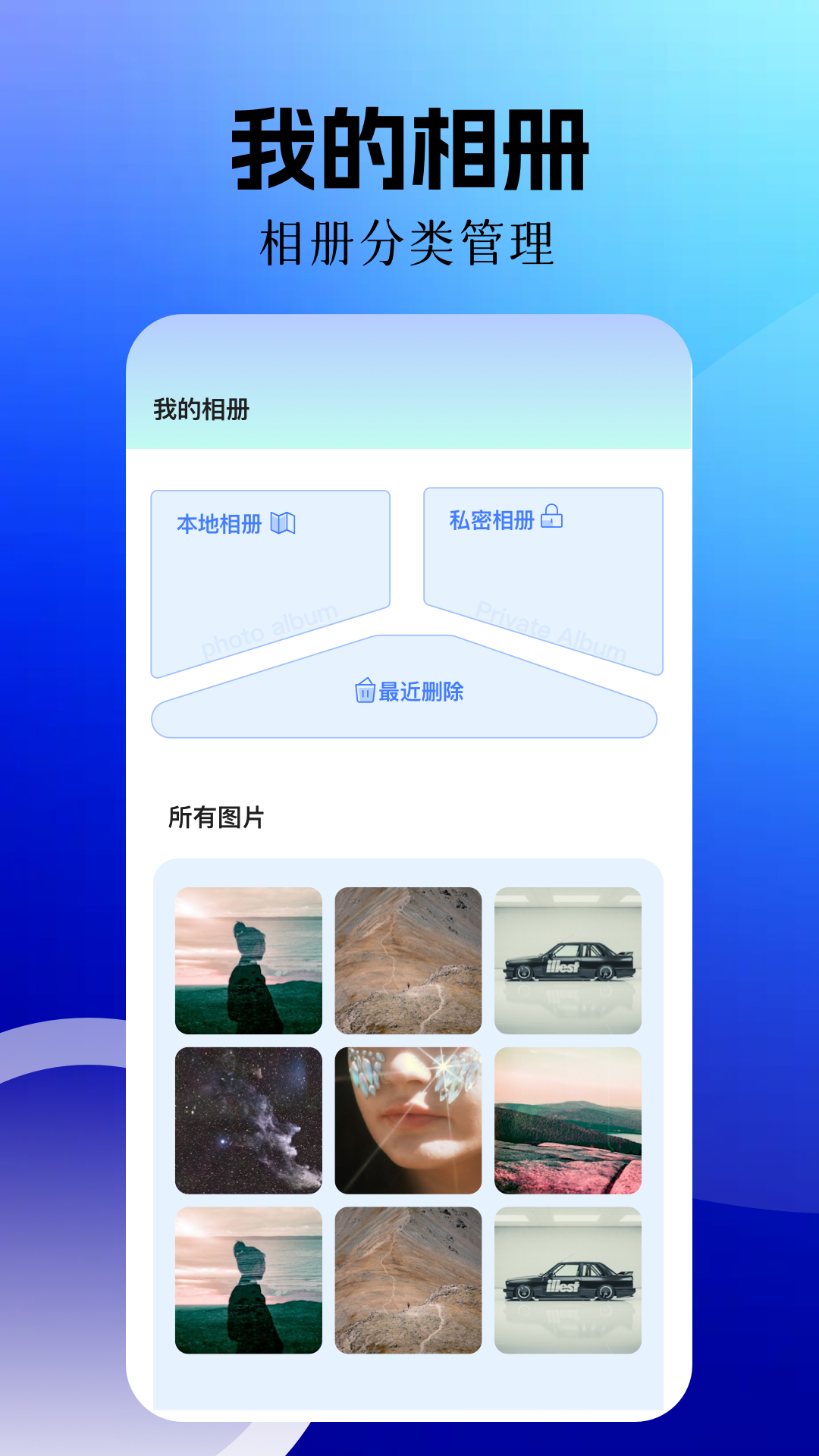Open the bottom-right car photo thumbnail
The height and width of the screenshot is (1456, 819).
pos(568,1278)
